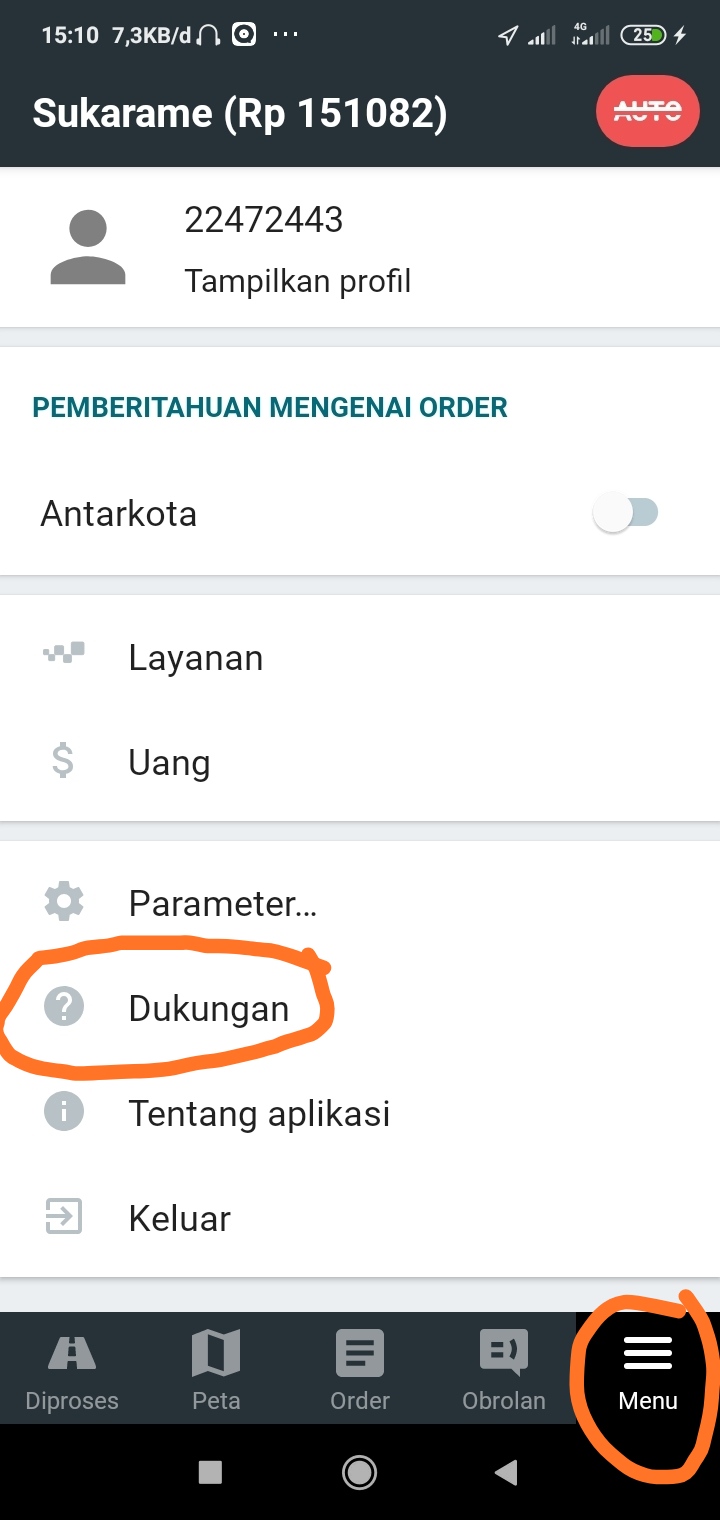This screenshot has height=1520, width=720.
Task: Turn off AUTO mode
Action: point(647,111)
